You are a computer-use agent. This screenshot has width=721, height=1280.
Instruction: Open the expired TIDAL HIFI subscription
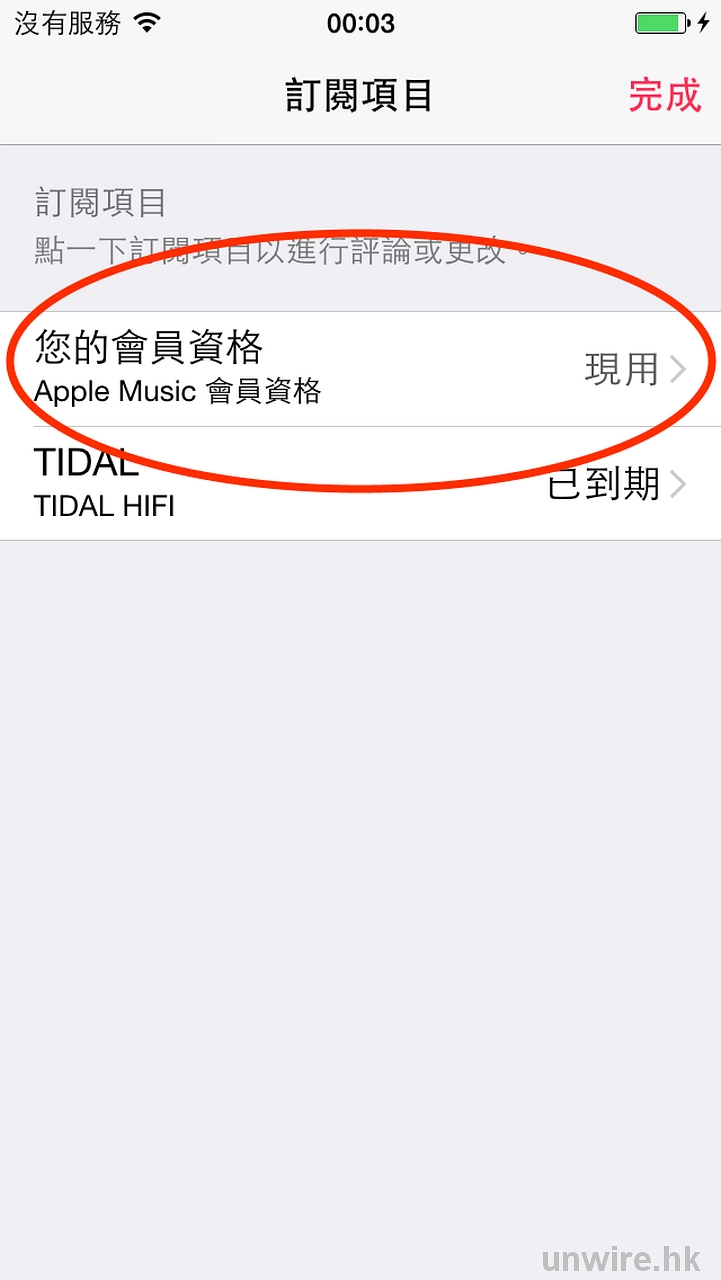(x=360, y=484)
